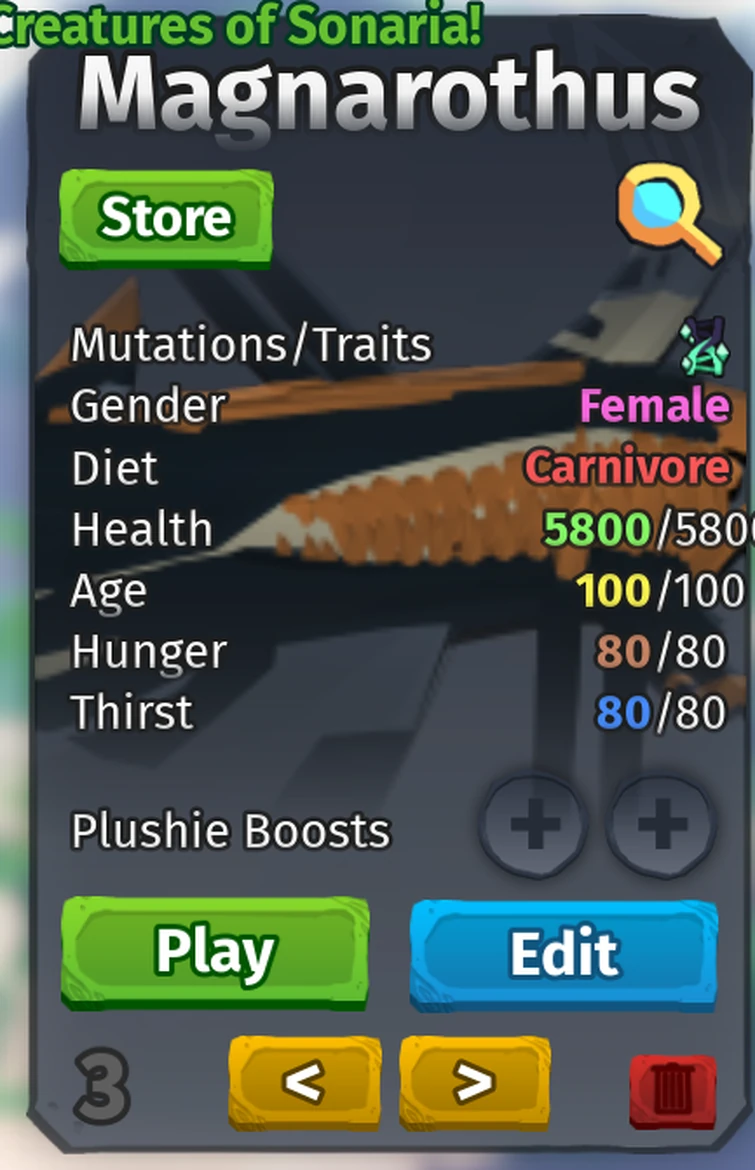Open the magnifying glass inspect icon
The width and height of the screenshot is (755, 1170).
click(x=668, y=213)
